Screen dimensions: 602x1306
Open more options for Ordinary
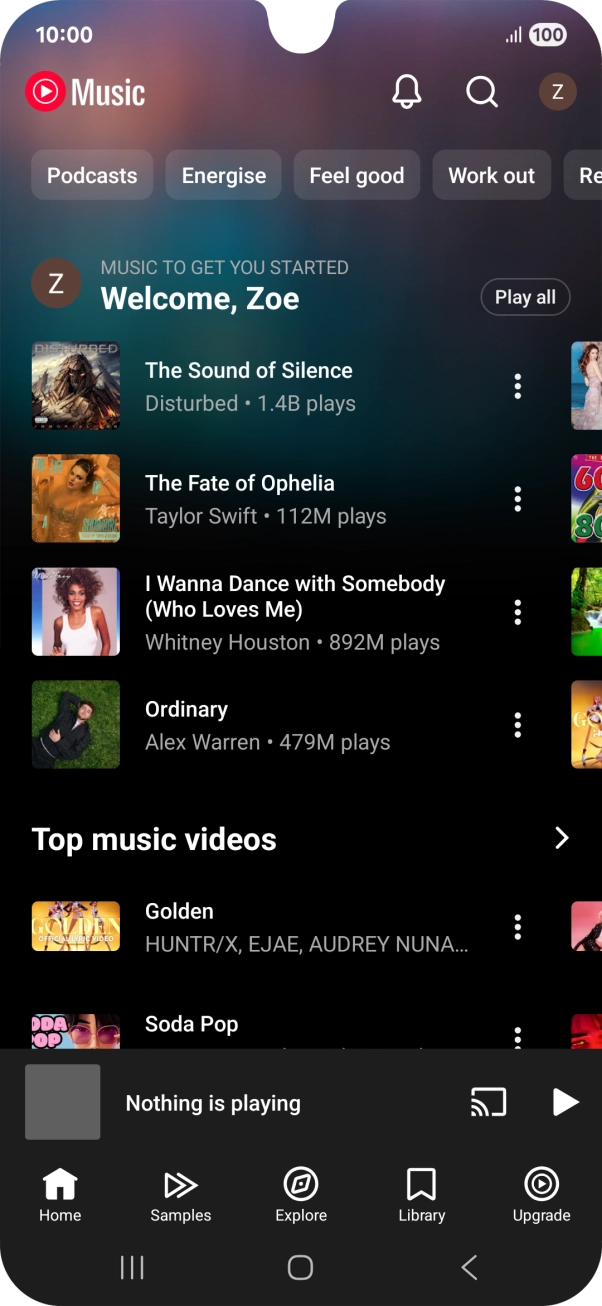tap(517, 725)
